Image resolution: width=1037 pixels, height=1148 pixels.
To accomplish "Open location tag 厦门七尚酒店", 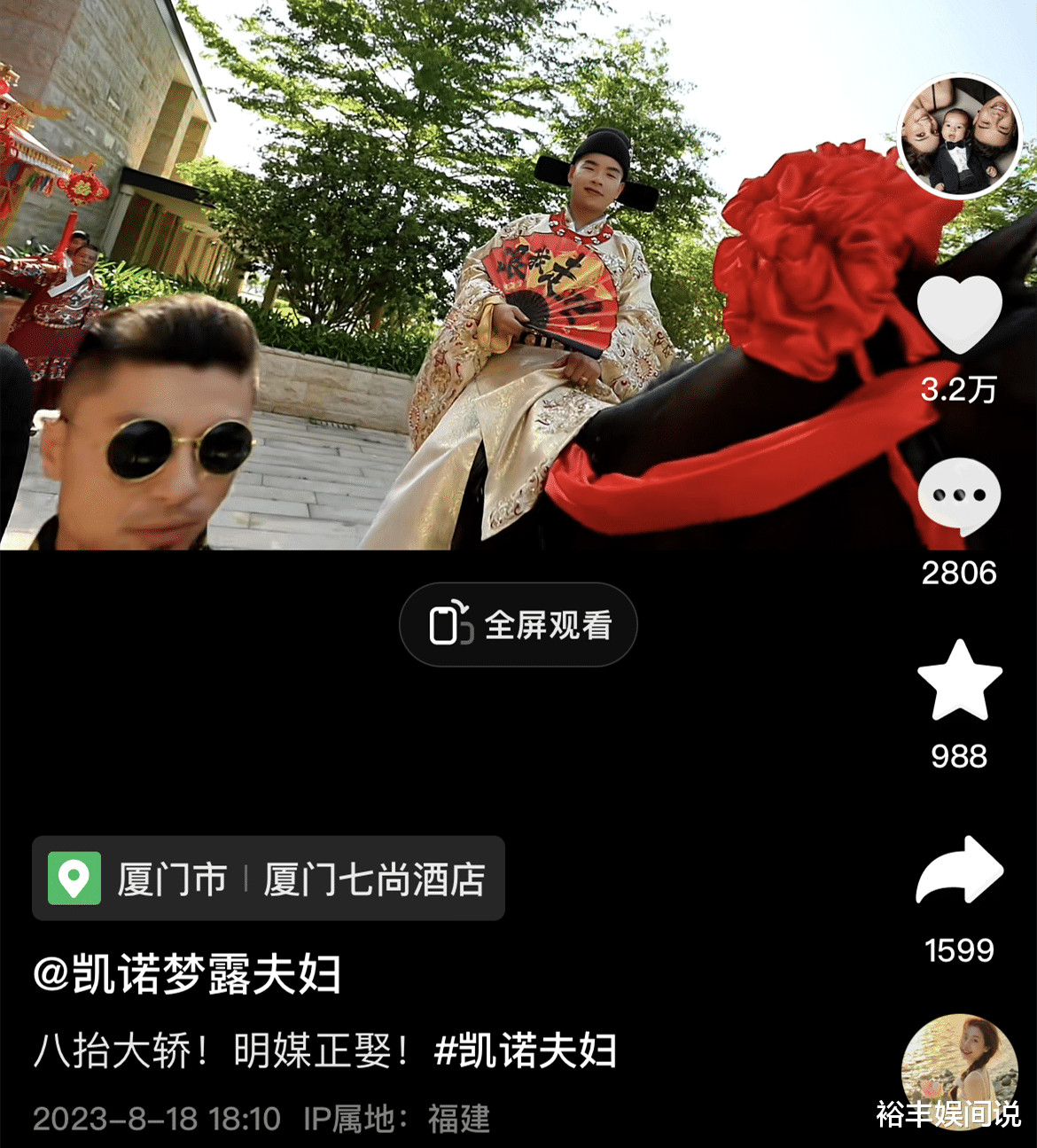I will click(x=373, y=879).
